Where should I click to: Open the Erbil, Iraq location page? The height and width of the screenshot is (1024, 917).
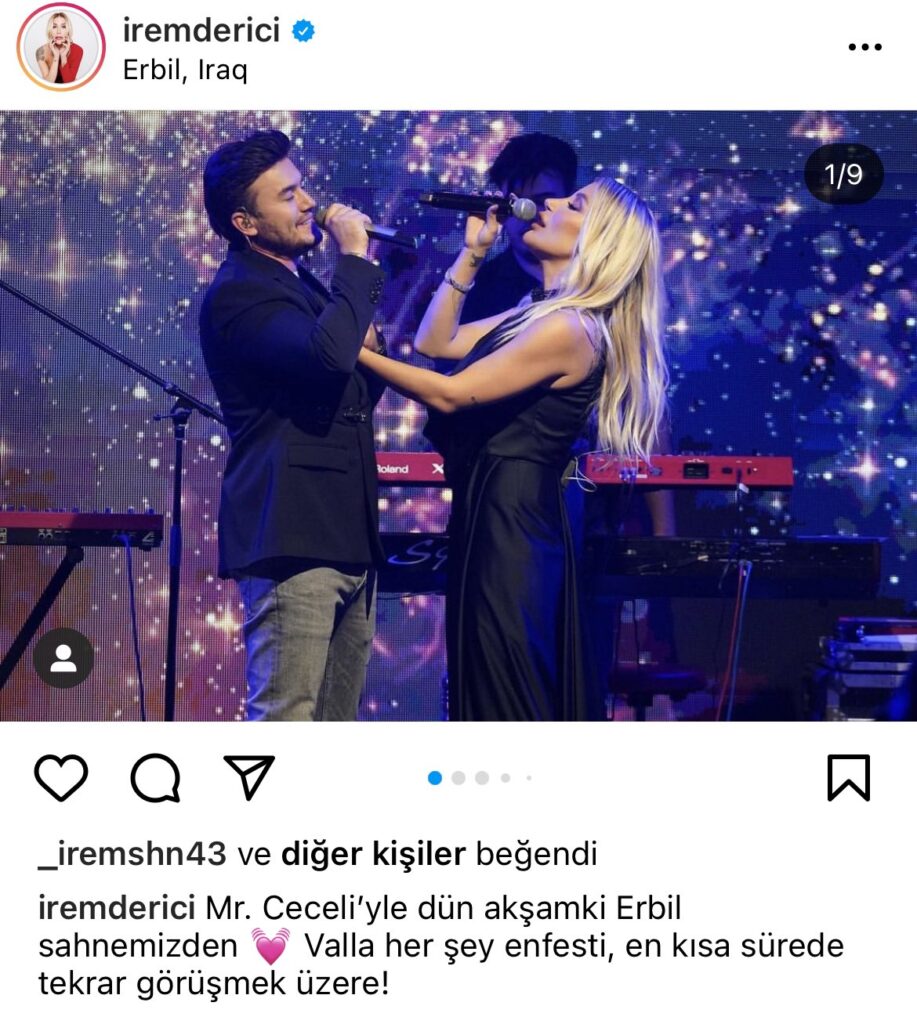(x=184, y=71)
